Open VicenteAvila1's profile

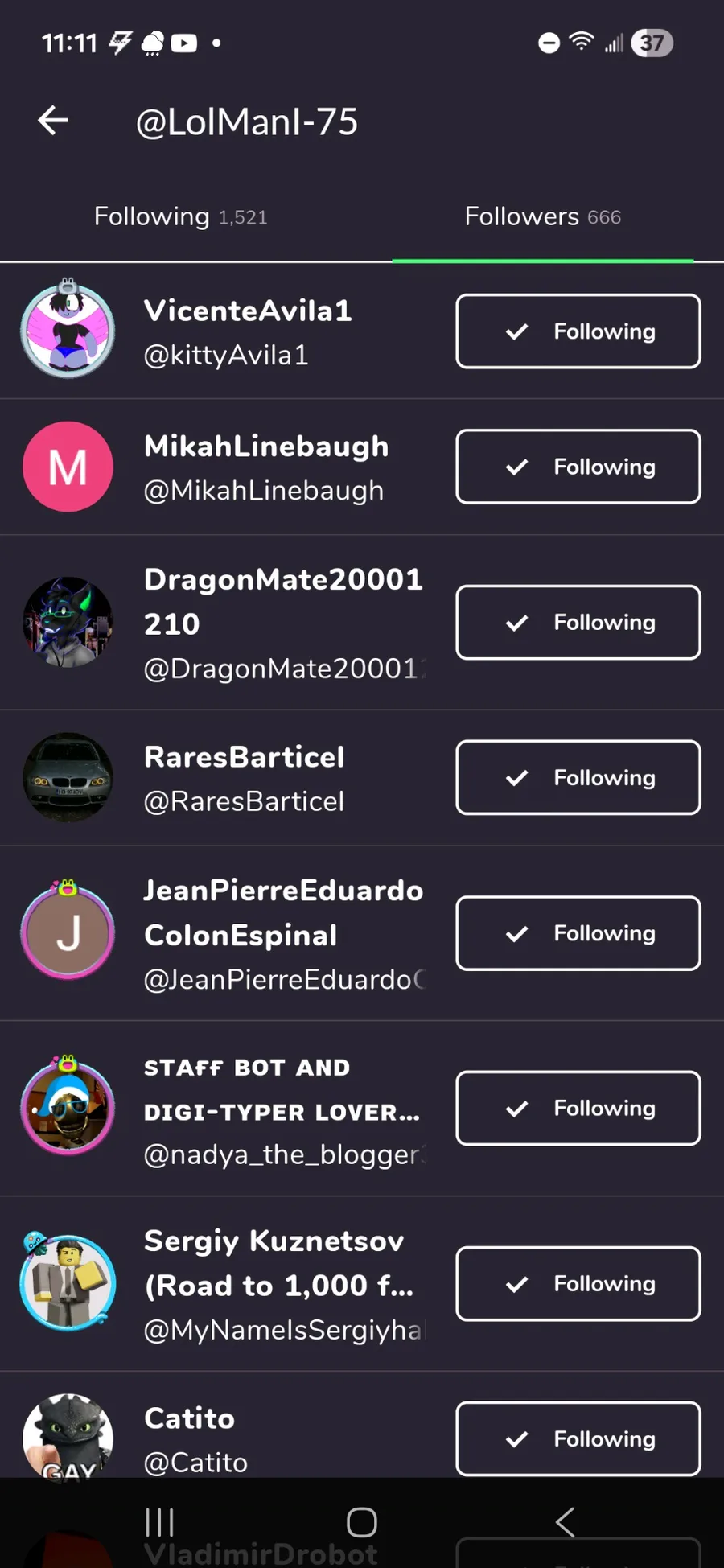pyautogui.click(x=247, y=331)
